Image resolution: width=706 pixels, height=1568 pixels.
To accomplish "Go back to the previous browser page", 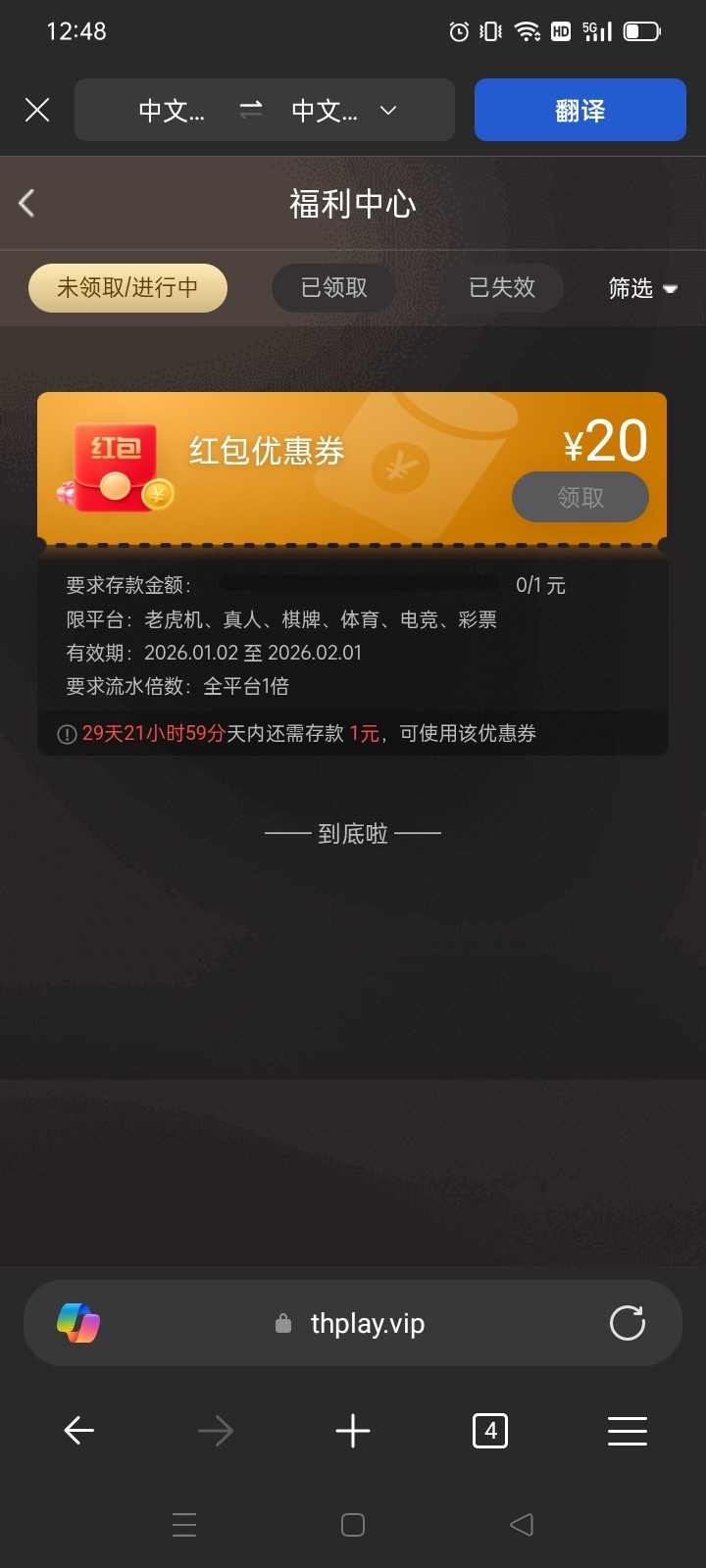I will (x=78, y=1432).
